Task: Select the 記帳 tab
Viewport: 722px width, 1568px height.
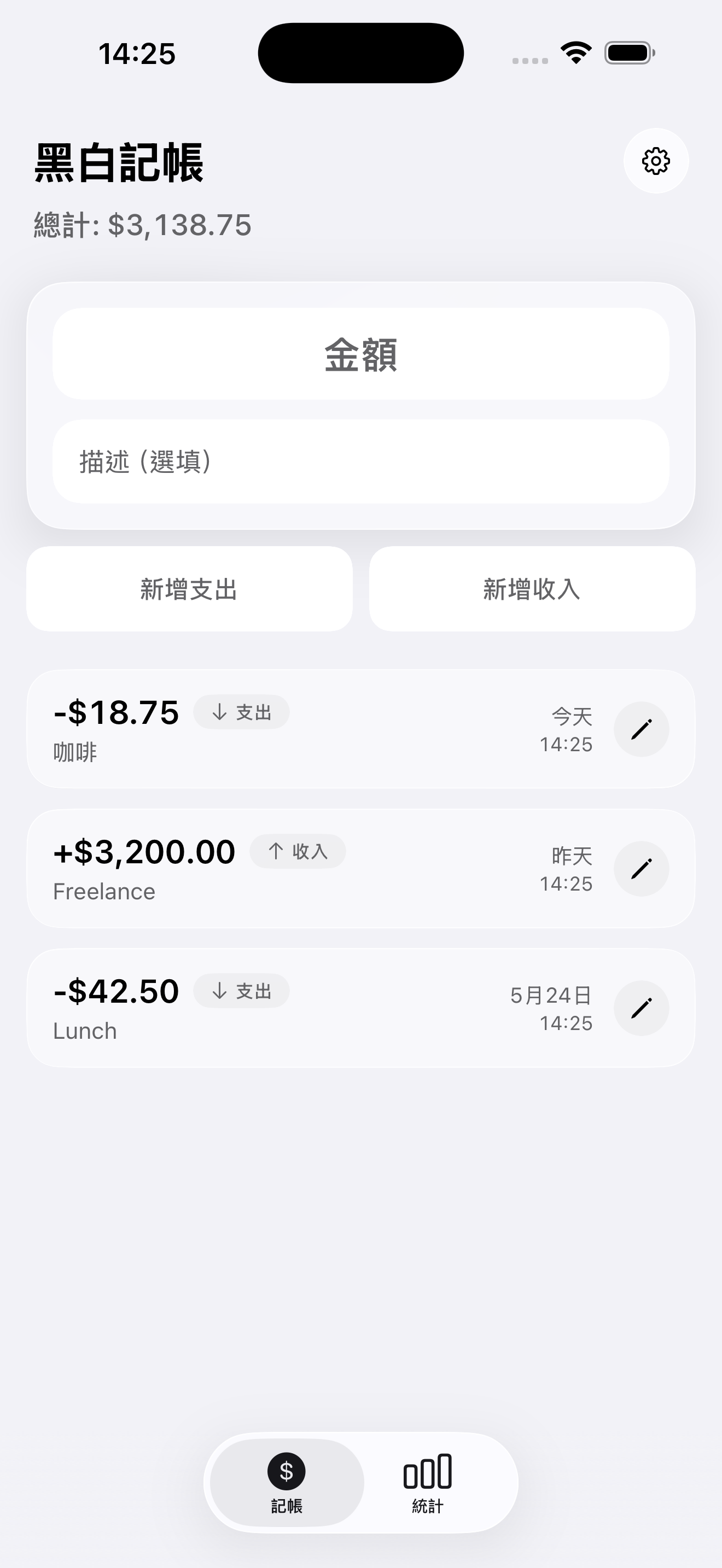Action: click(287, 1483)
